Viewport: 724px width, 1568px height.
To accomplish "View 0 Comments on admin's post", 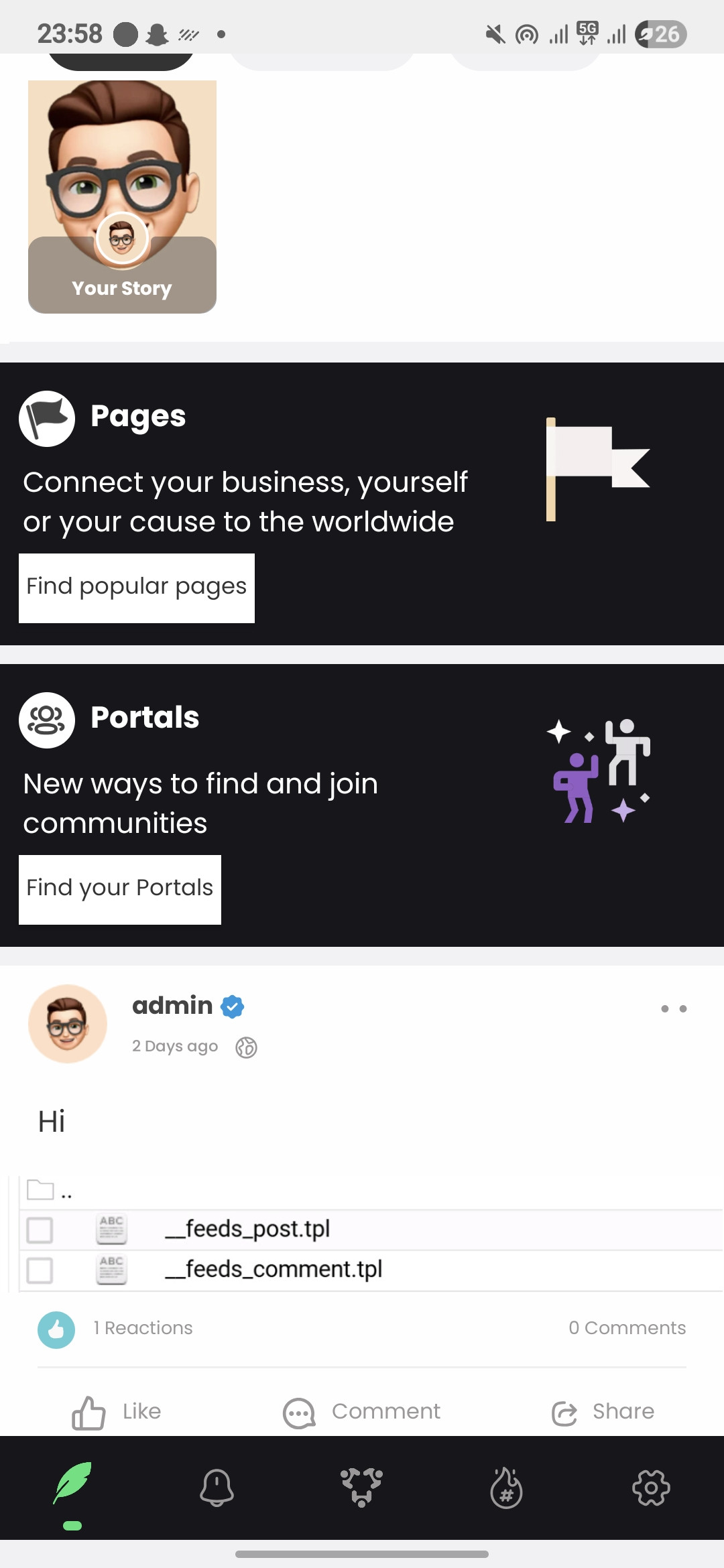I will pos(627,1328).
